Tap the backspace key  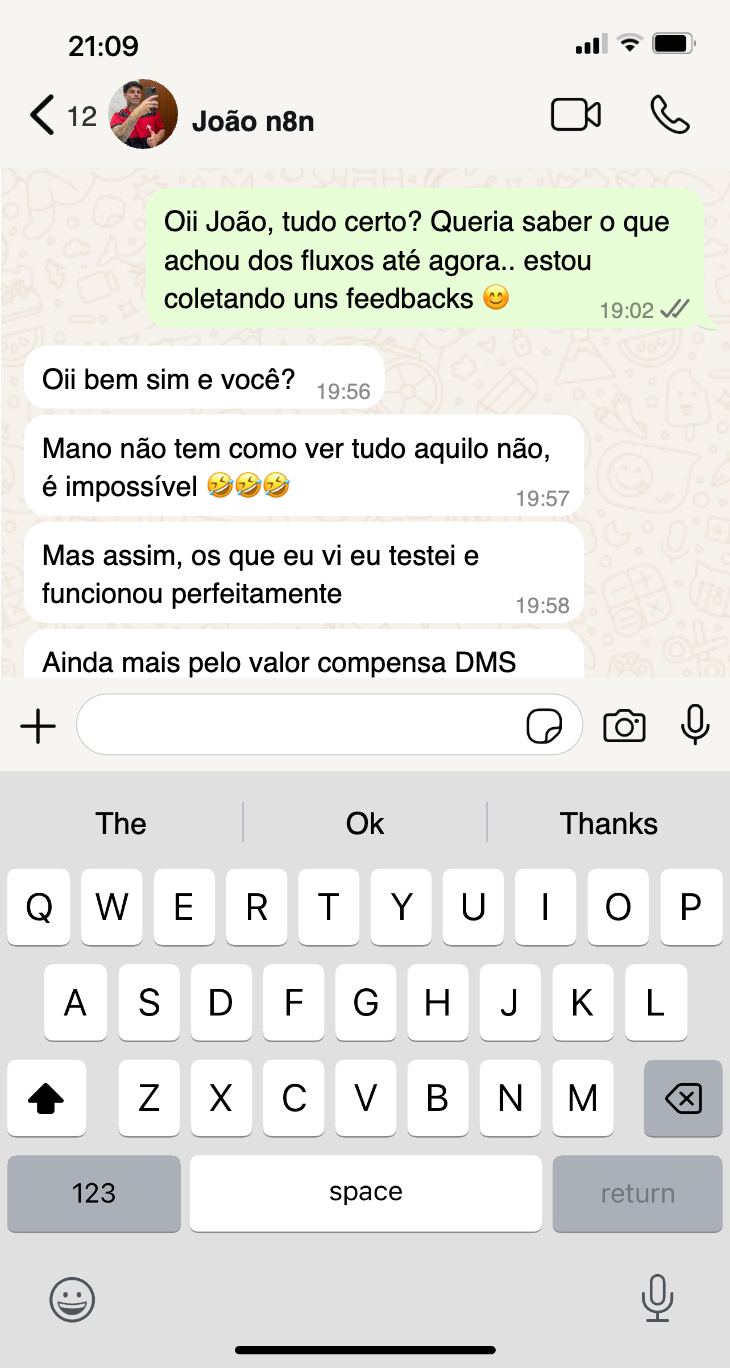(x=683, y=1099)
